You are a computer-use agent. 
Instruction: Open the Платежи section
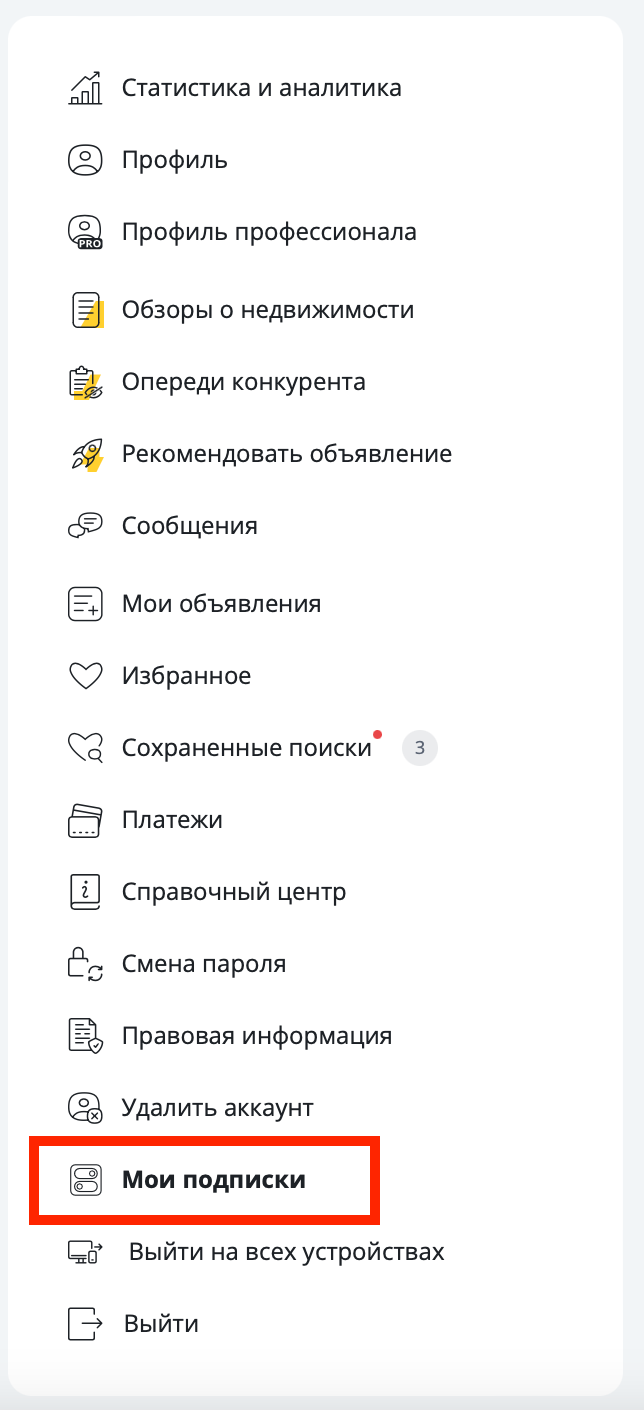145,820
